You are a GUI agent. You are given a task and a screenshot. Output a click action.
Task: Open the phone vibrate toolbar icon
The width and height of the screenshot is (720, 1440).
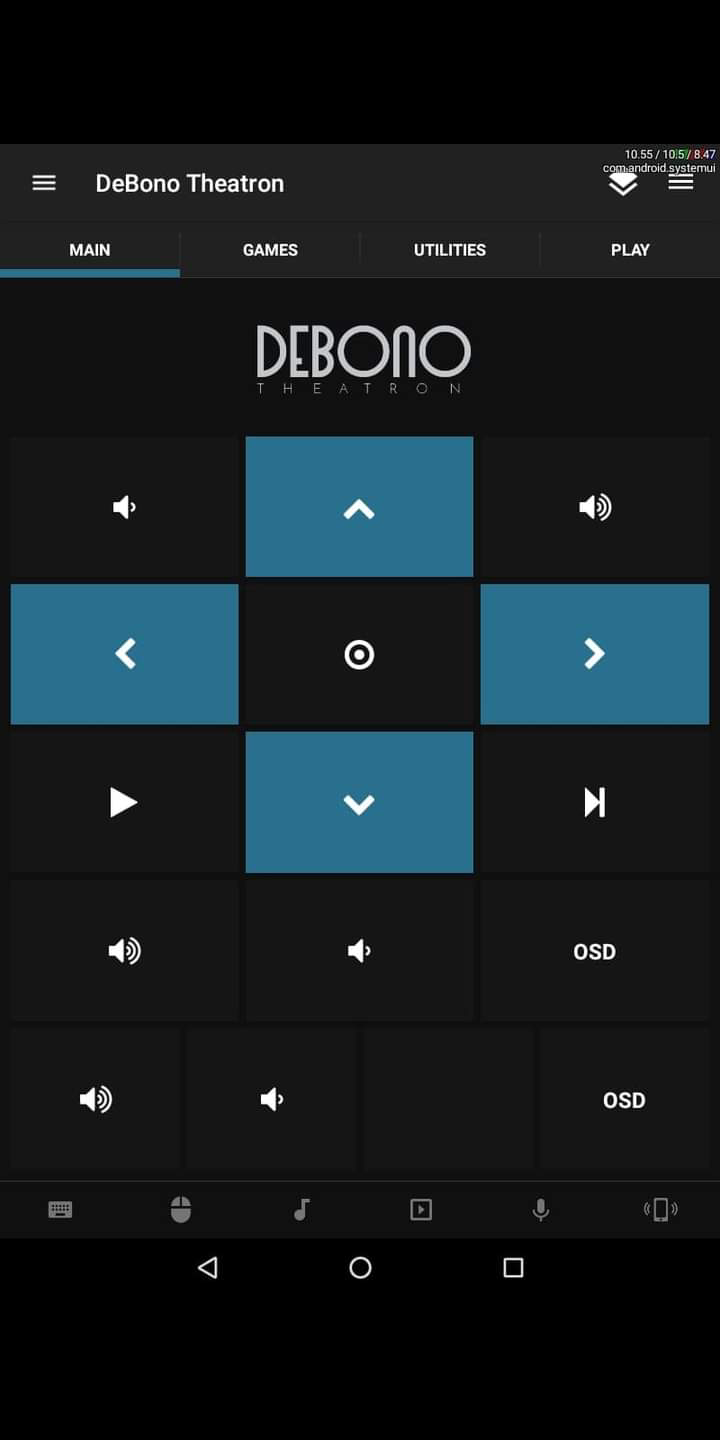660,1210
